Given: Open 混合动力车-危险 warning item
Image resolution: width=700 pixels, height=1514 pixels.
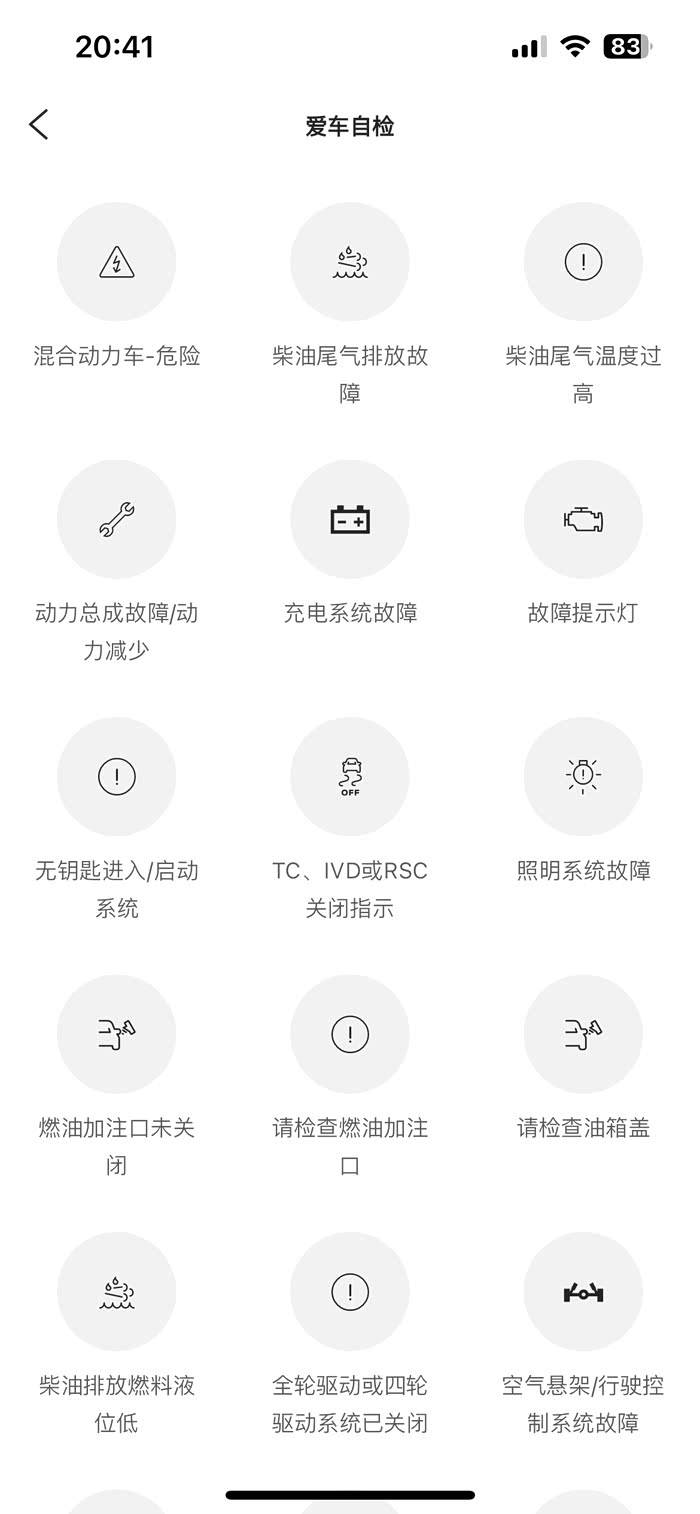Looking at the screenshot, I should point(116,263).
